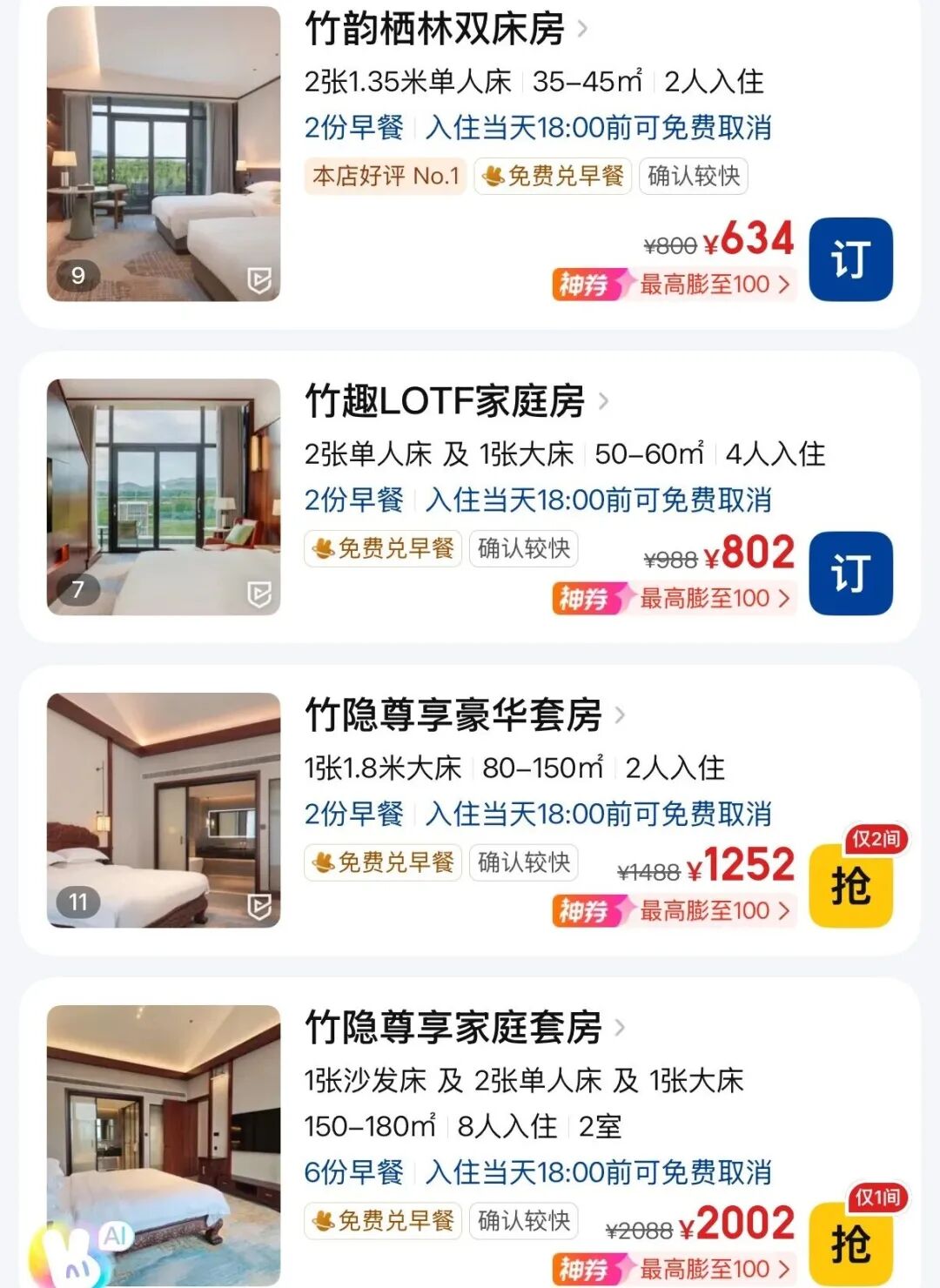
Task: Open 神券 coupon offer under ¥802 price
Action: point(674,599)
